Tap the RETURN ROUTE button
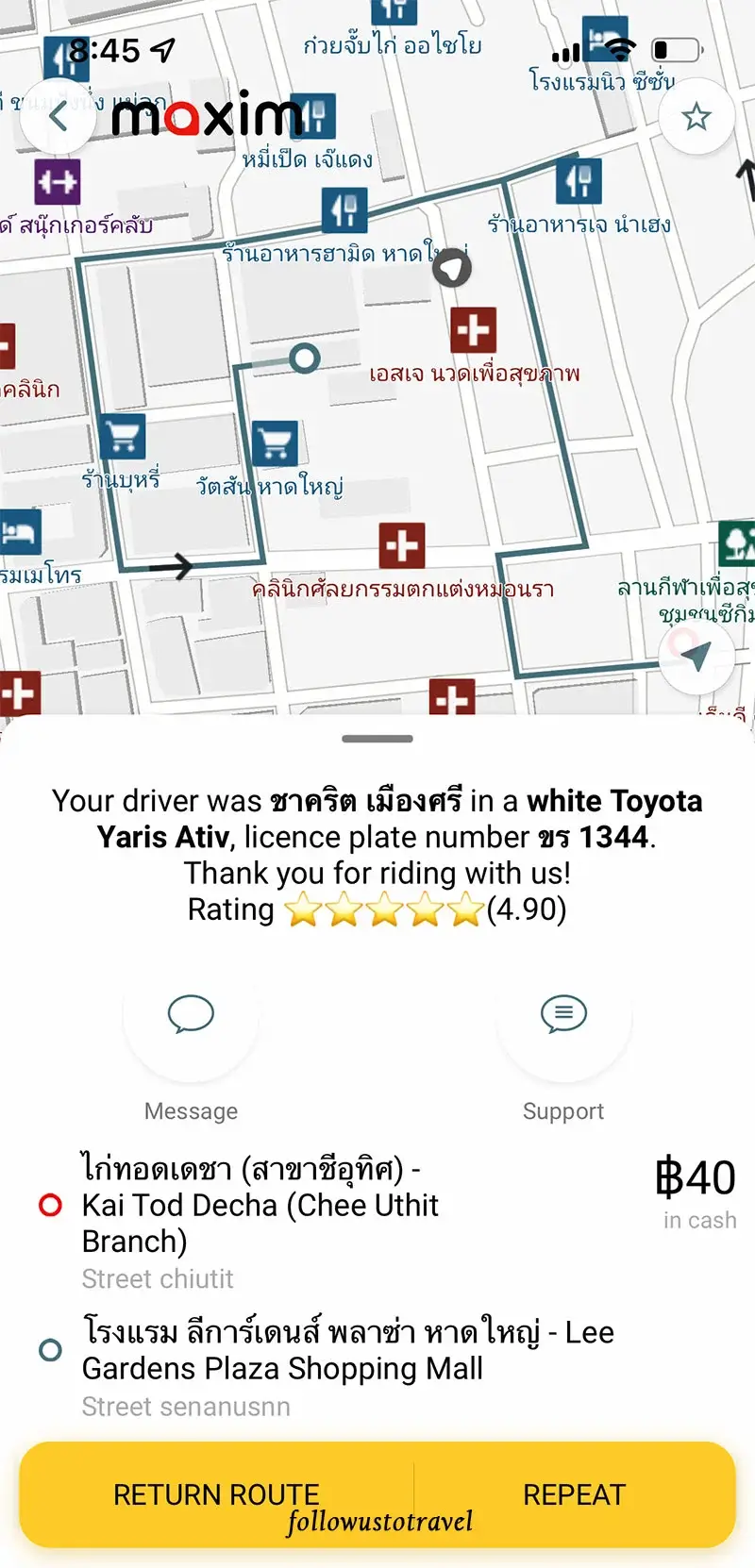755x1568 pixels. pos(217,1494)
